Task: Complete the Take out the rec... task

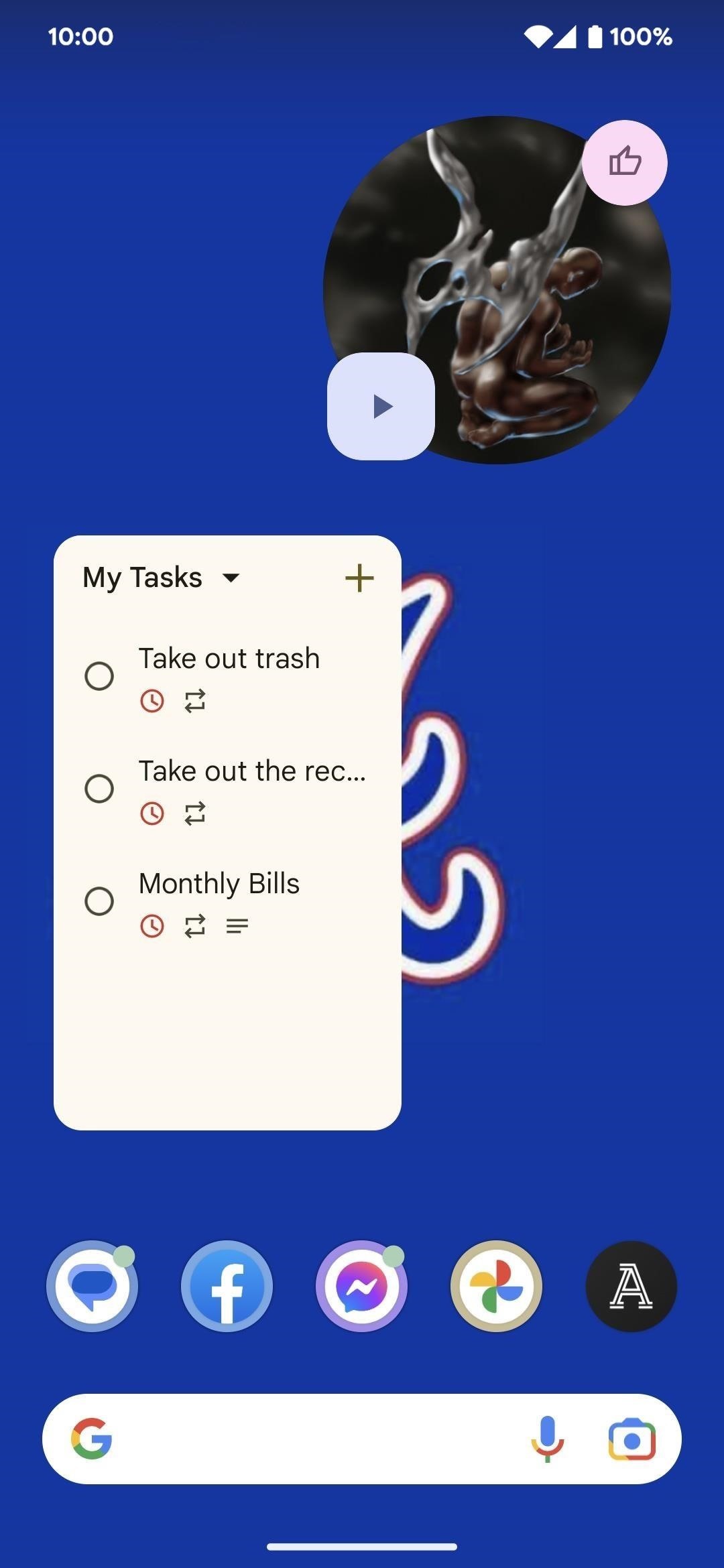Action: coord(99,788)
